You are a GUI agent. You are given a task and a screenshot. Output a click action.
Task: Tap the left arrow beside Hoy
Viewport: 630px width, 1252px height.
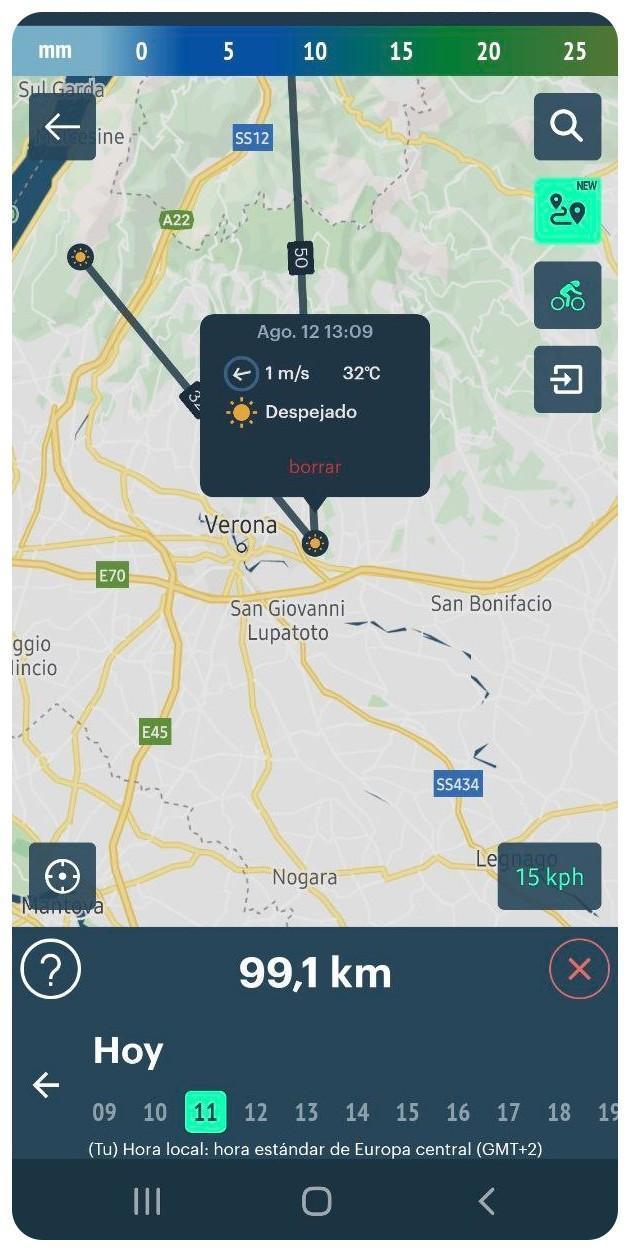46,1085
